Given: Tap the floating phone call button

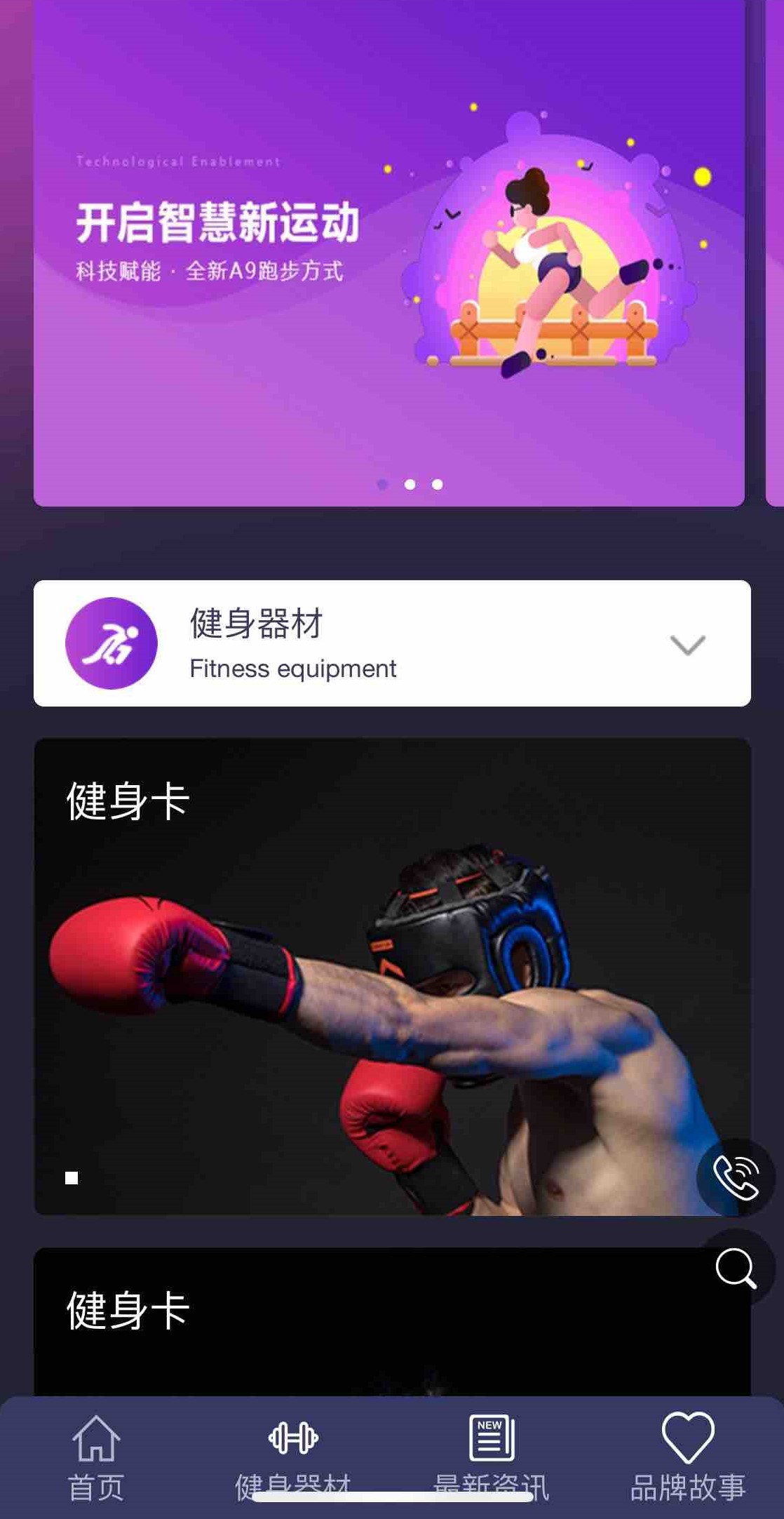Looking at the screenshot, I should tap(735, 1177).
